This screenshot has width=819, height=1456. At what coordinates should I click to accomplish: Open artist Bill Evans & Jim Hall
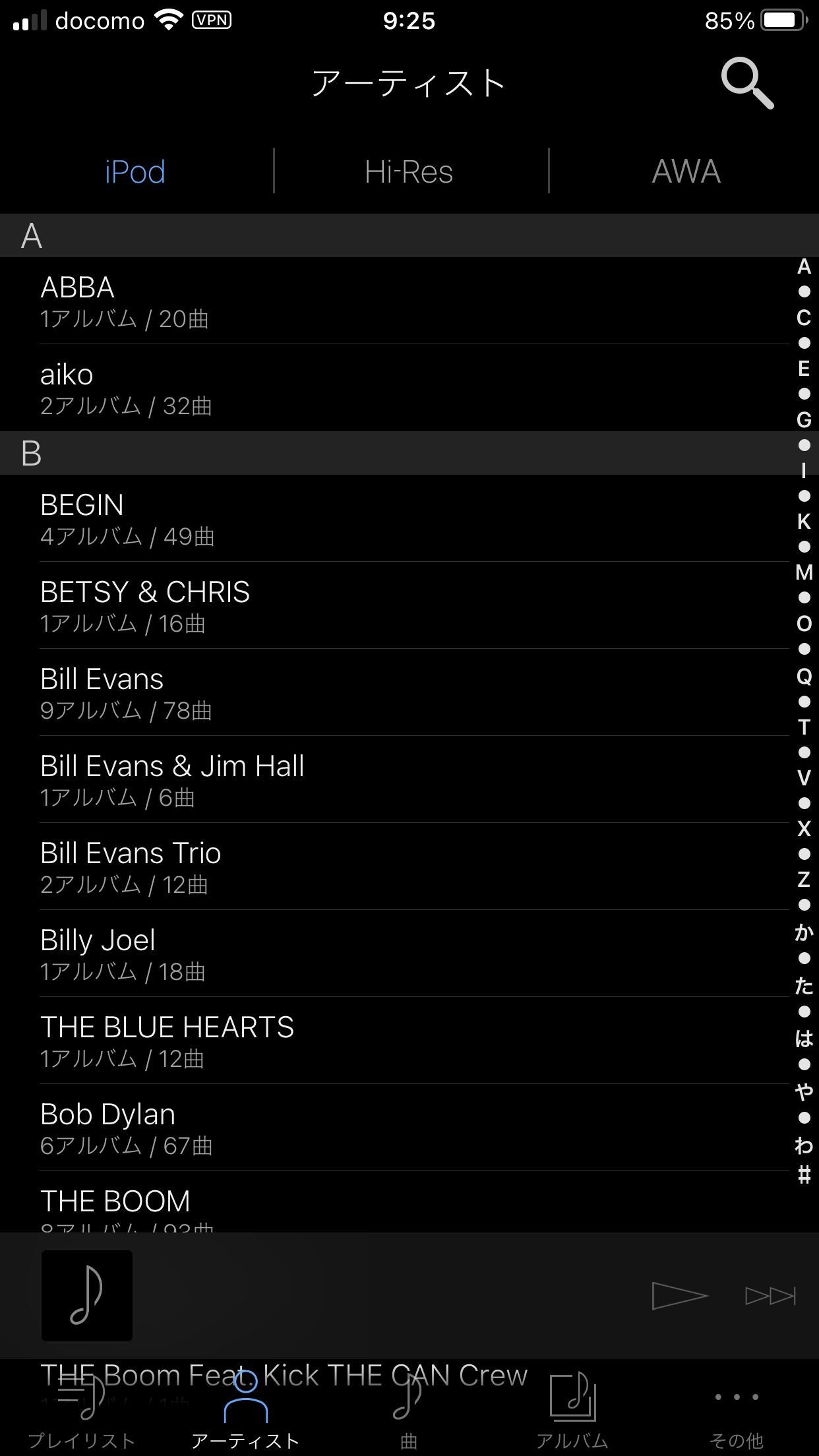coord(409,780)
